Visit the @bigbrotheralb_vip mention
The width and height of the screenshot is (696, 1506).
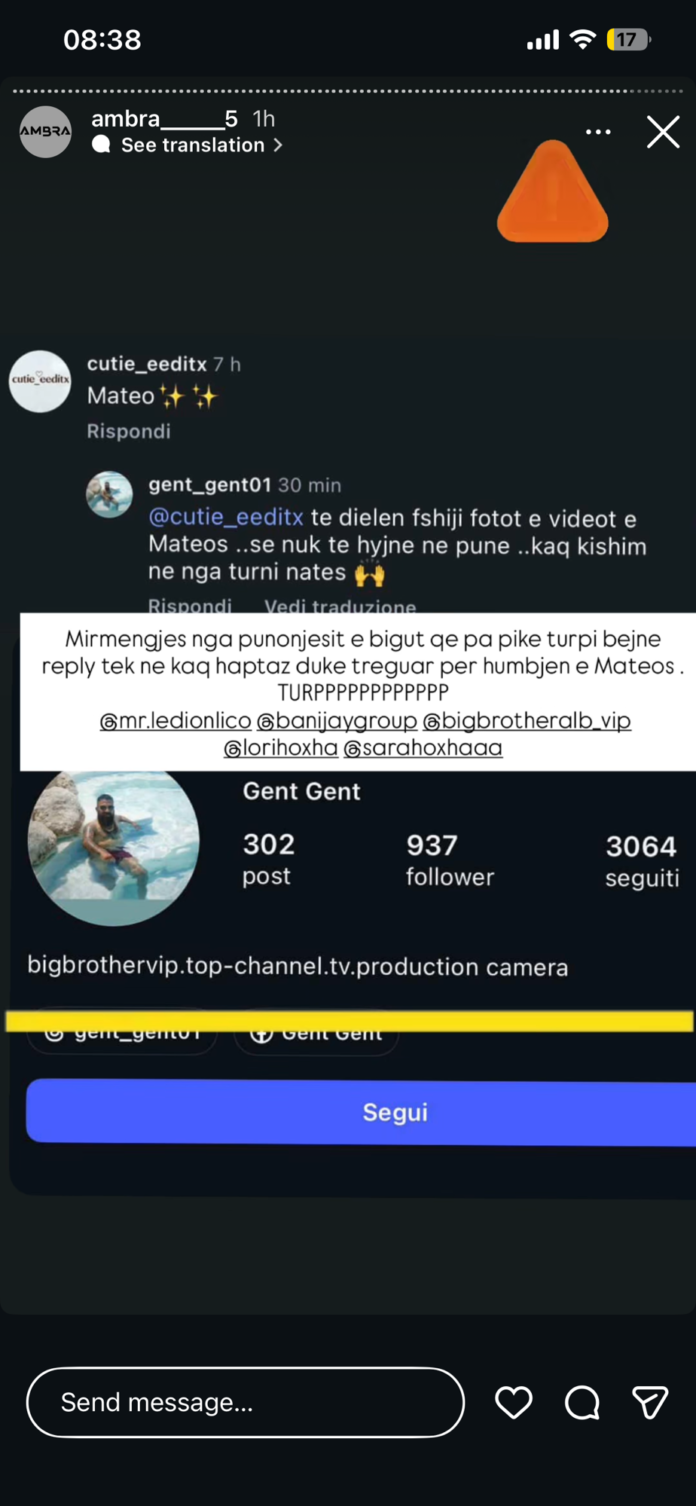pyautogui.click(x=526, y=721)
